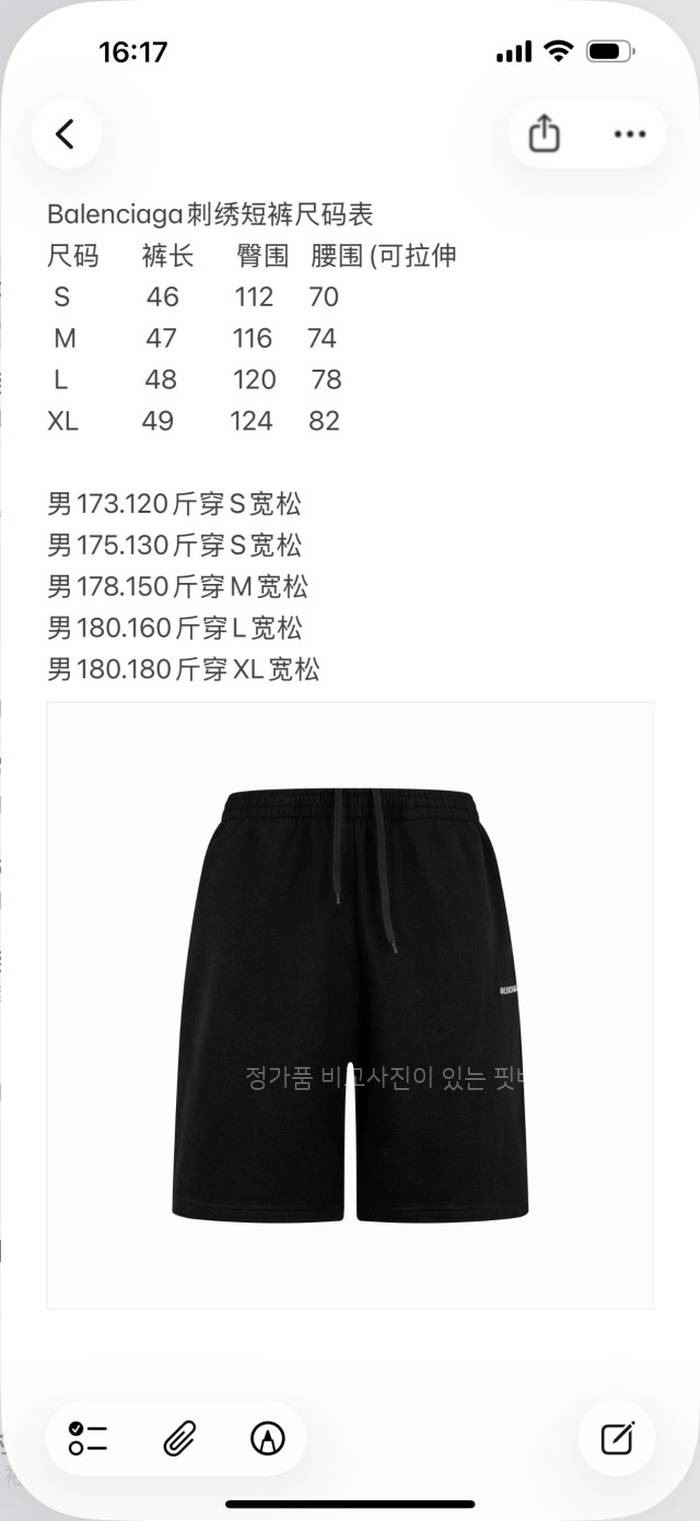Open the more options menu
The height and width of the screenshot is (1521, 700).
click(630, 134)
